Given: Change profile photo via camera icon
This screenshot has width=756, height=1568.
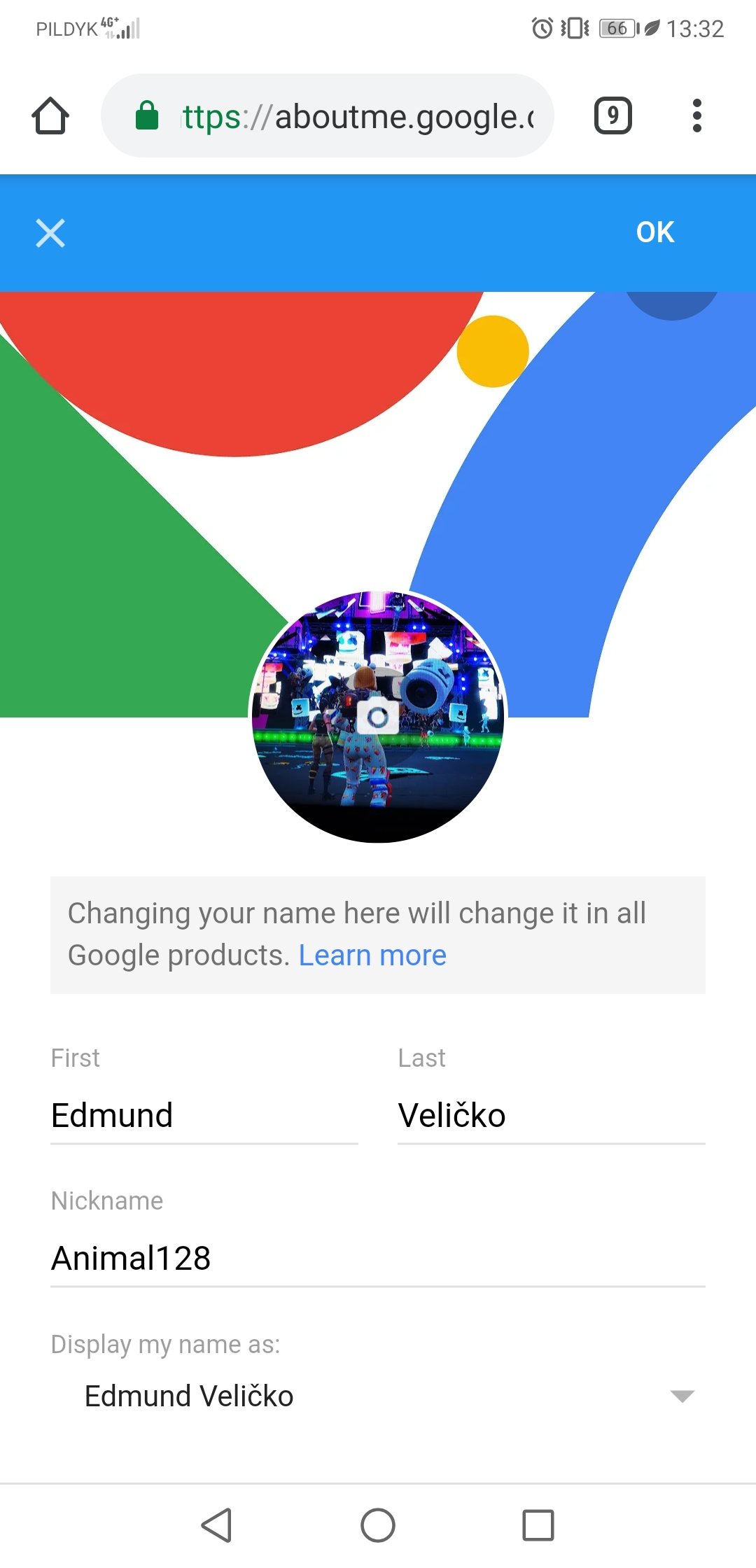Looking at the screenshot, I should pos(378,717).
